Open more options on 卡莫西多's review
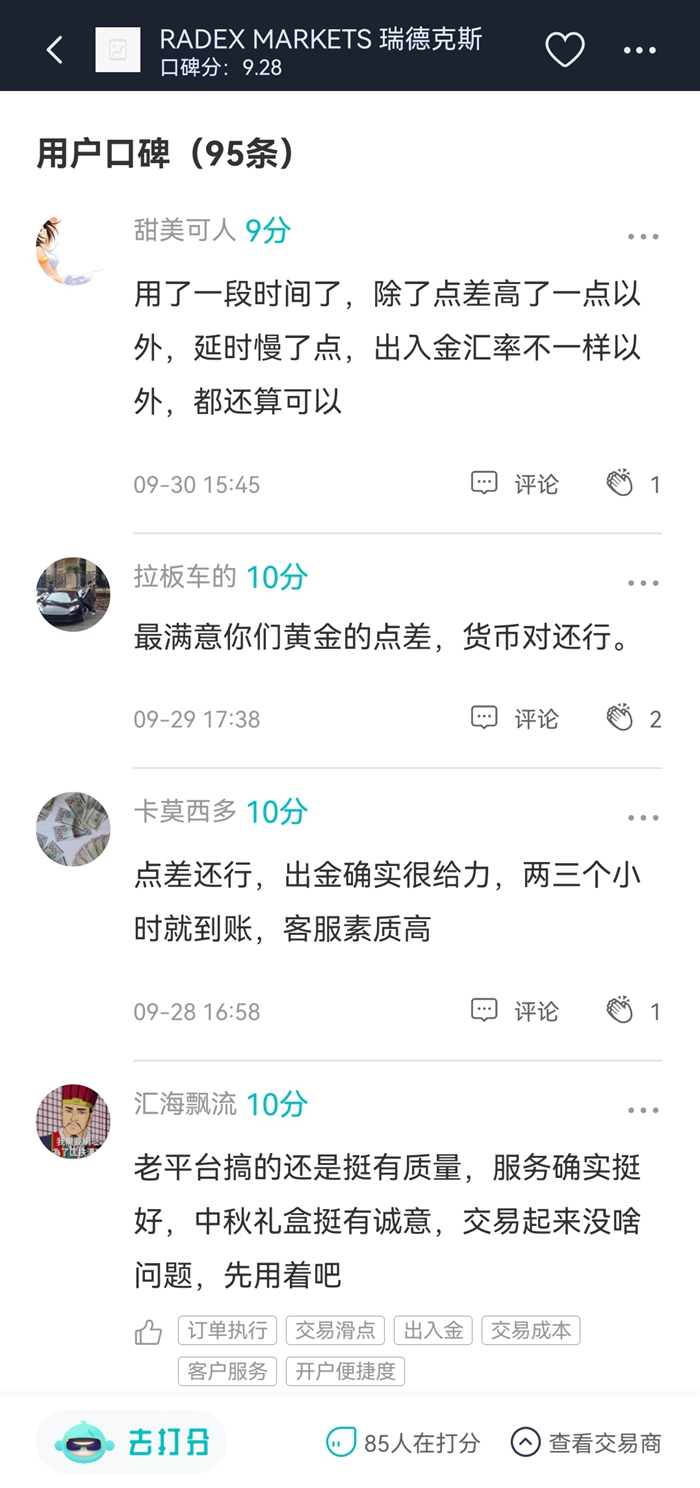 pos(643,818)
